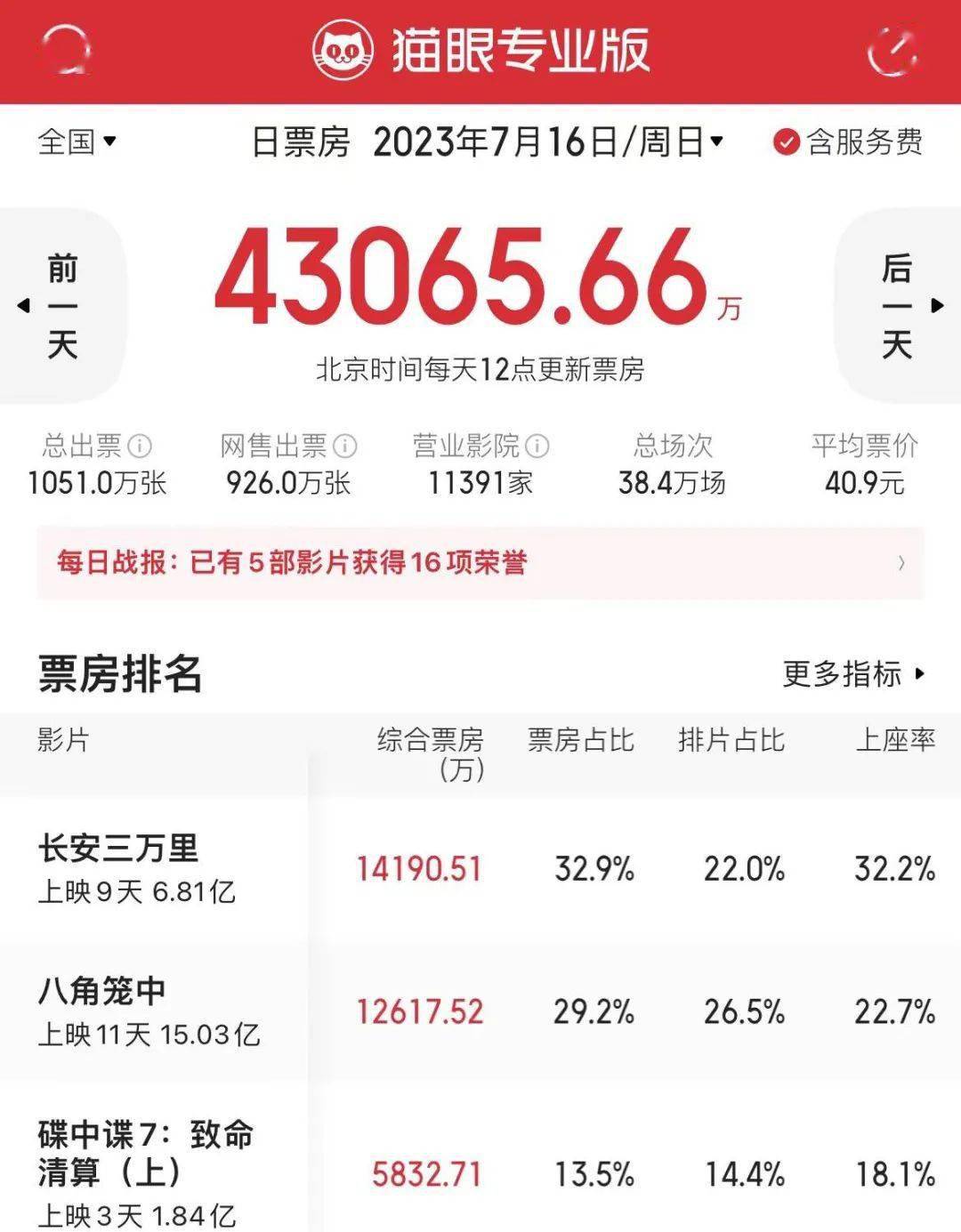Go to 前一天 box office
961x1232 pixels.
coord(61,306)
